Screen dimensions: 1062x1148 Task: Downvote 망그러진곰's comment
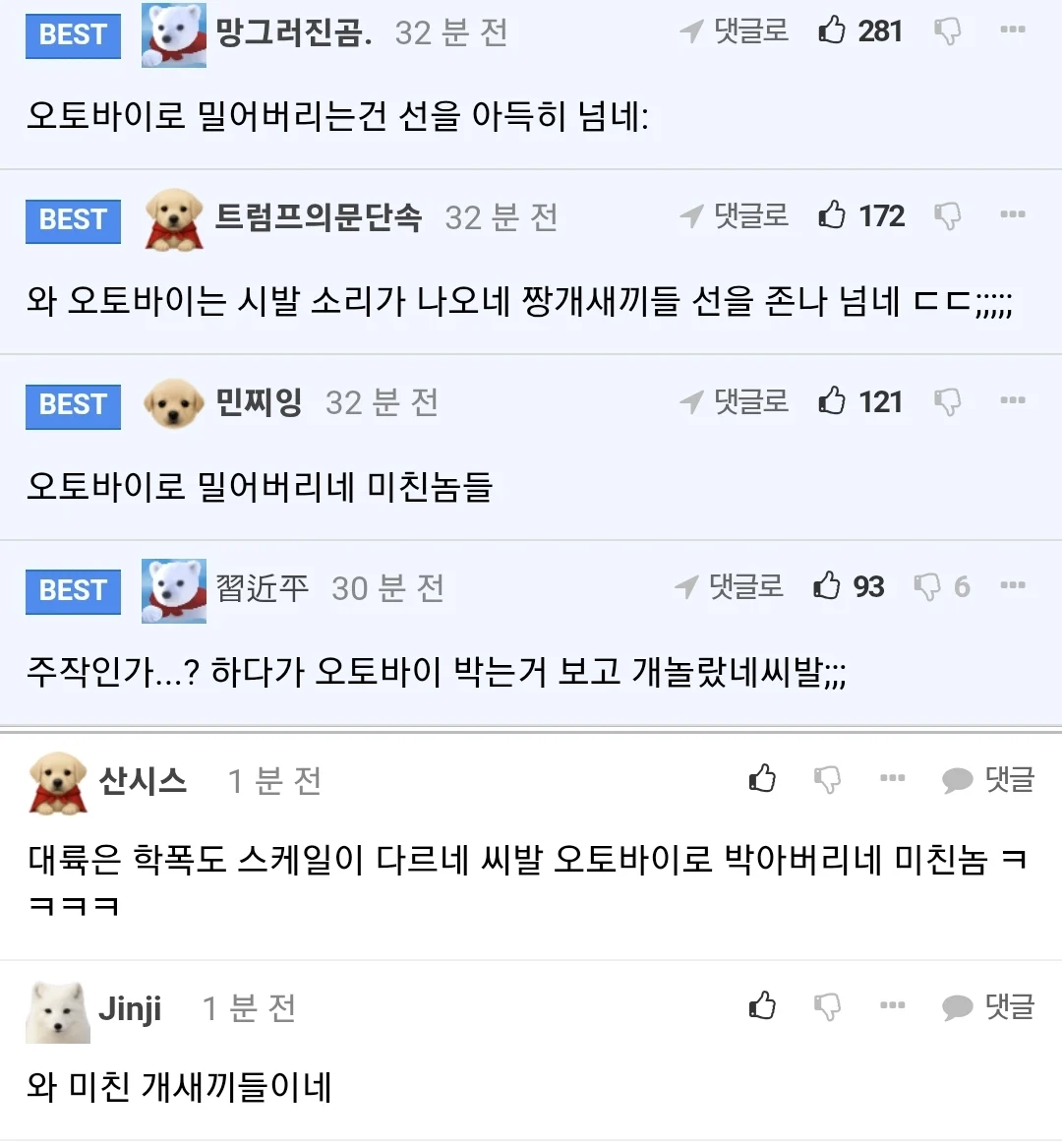coord(947,30)
